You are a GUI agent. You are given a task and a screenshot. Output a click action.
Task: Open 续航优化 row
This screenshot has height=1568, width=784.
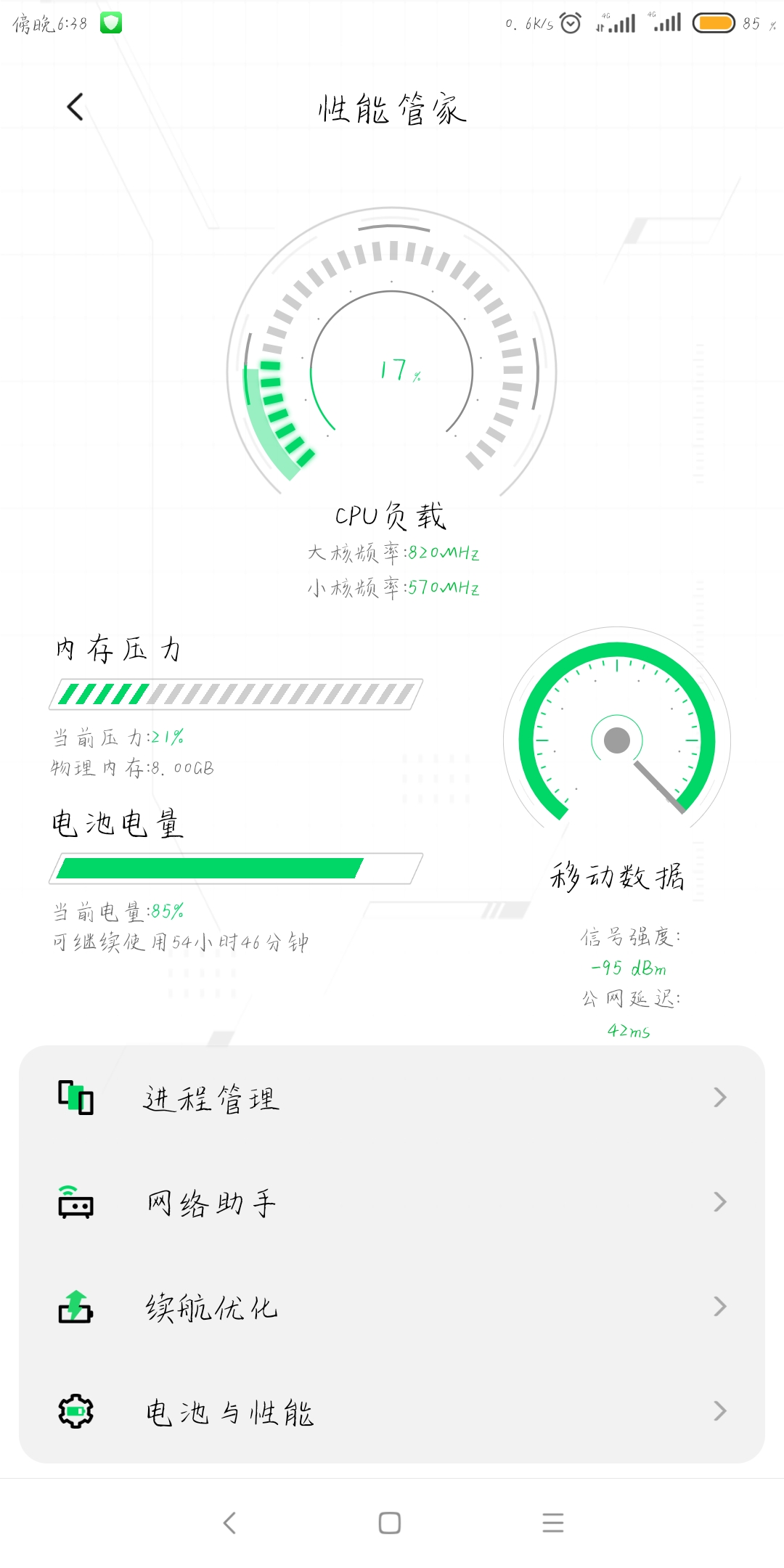coord(392,1307)
